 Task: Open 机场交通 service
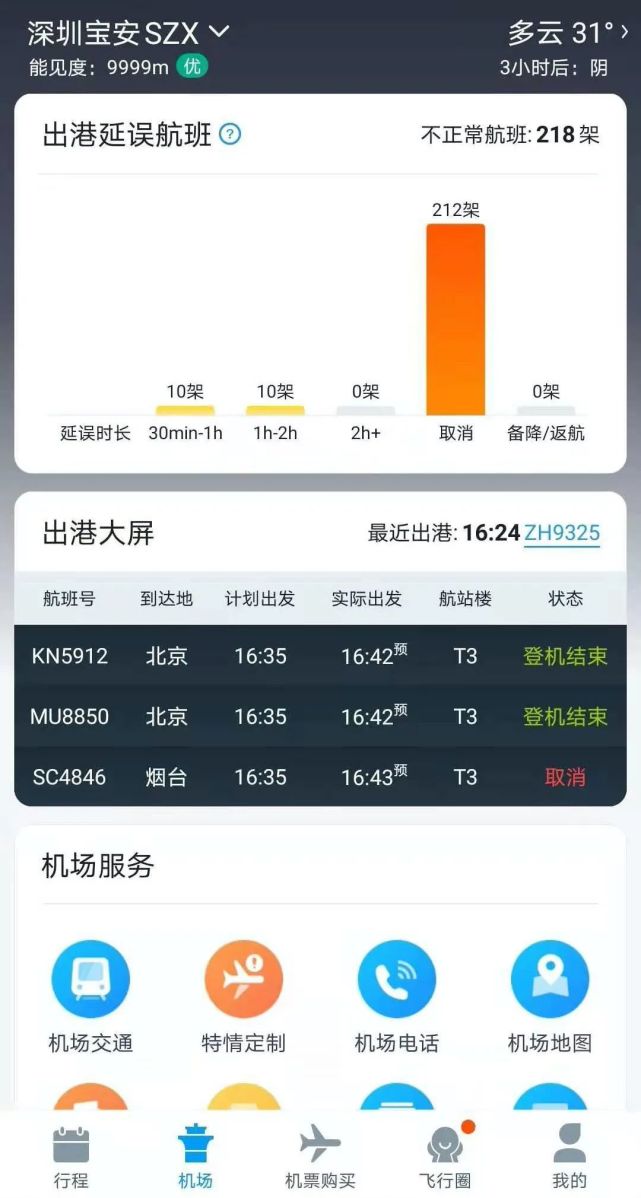90,998
